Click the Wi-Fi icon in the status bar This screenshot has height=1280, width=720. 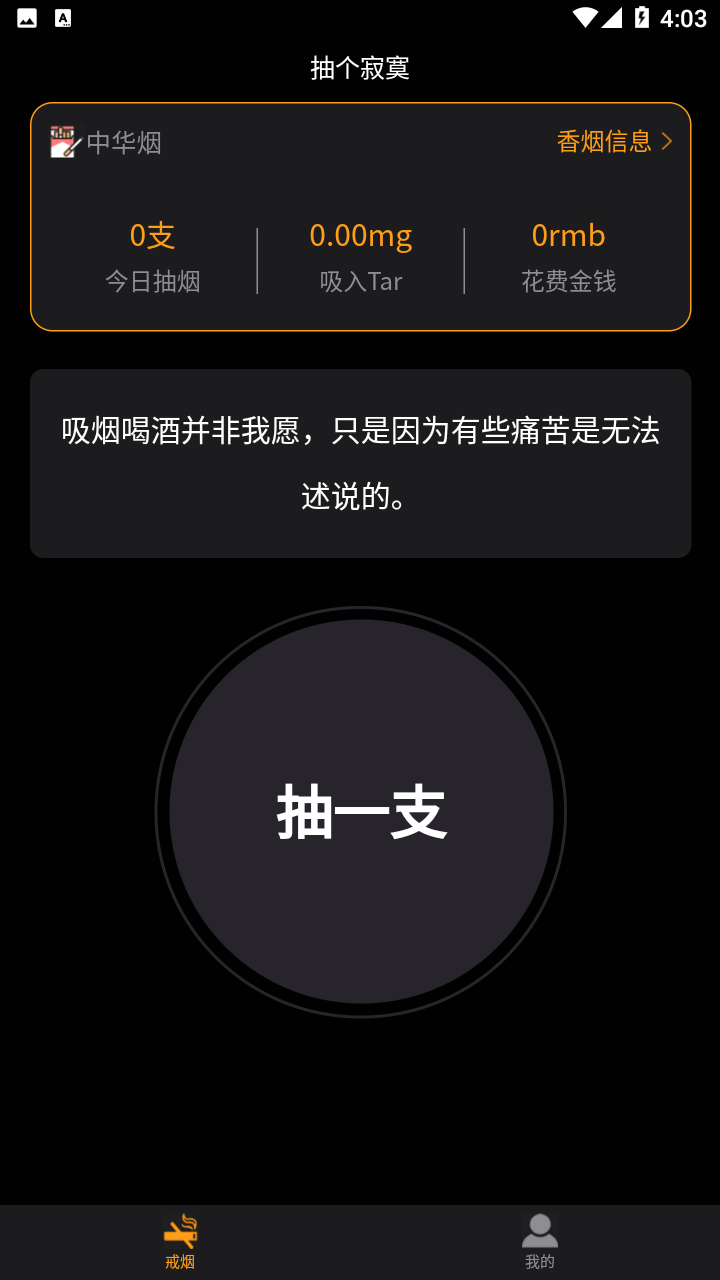[584, 16]
